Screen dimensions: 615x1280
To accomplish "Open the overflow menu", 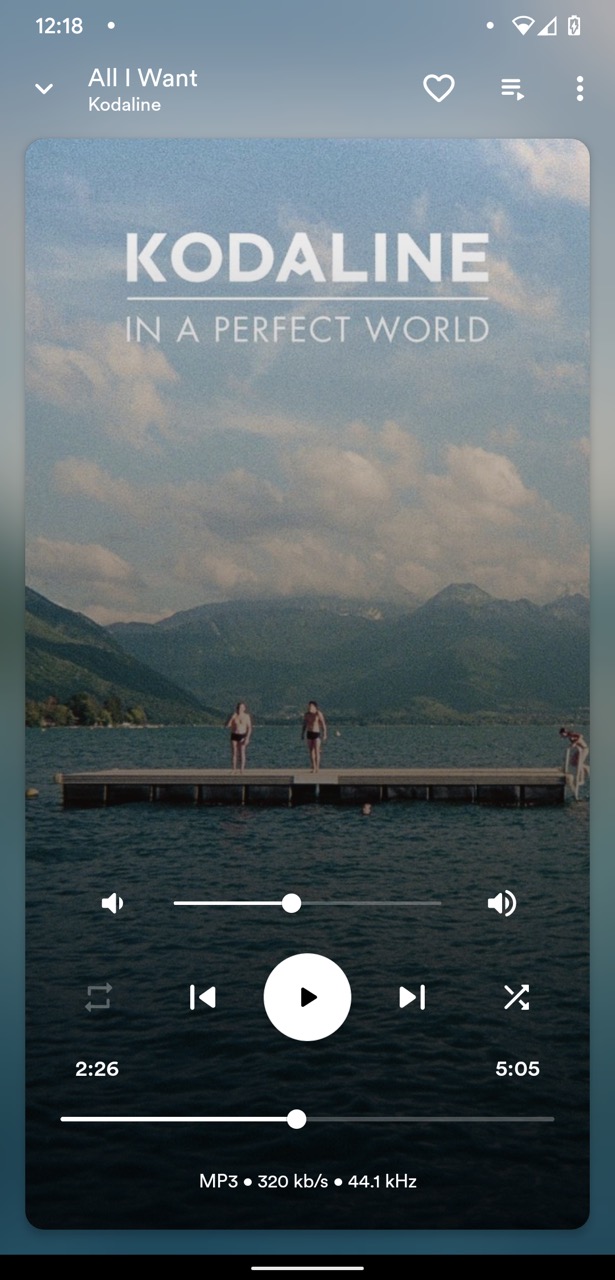I will coord(579,89).
